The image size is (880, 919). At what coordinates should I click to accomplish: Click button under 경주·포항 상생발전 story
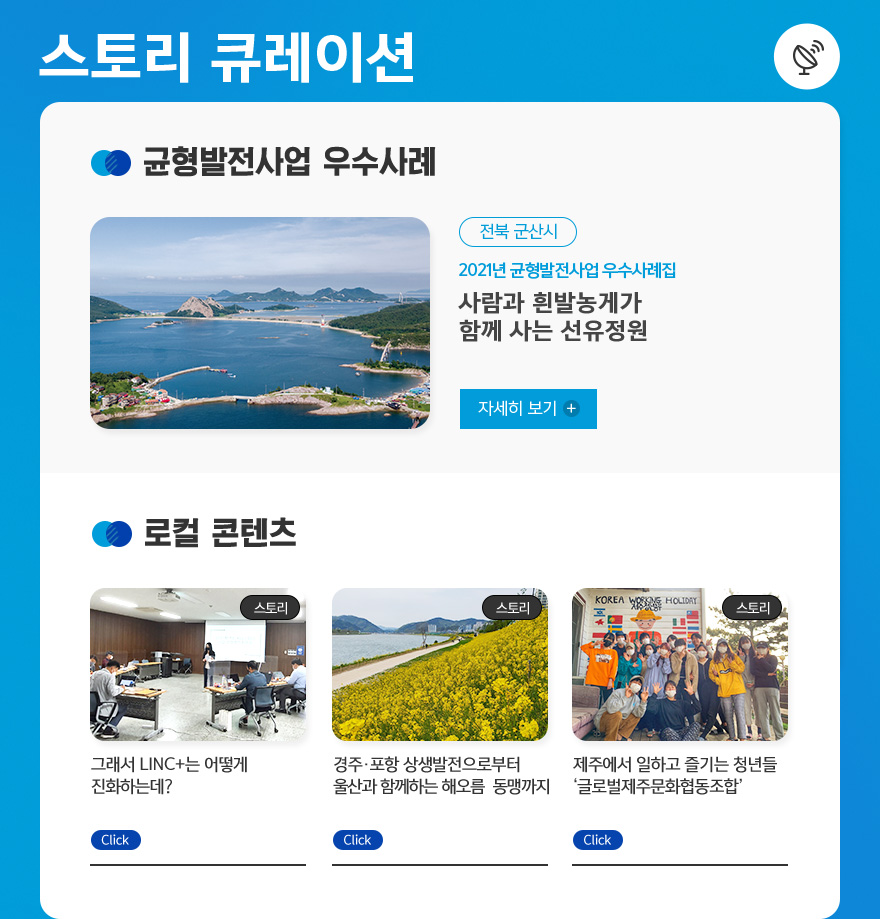[x=357, y=840]
